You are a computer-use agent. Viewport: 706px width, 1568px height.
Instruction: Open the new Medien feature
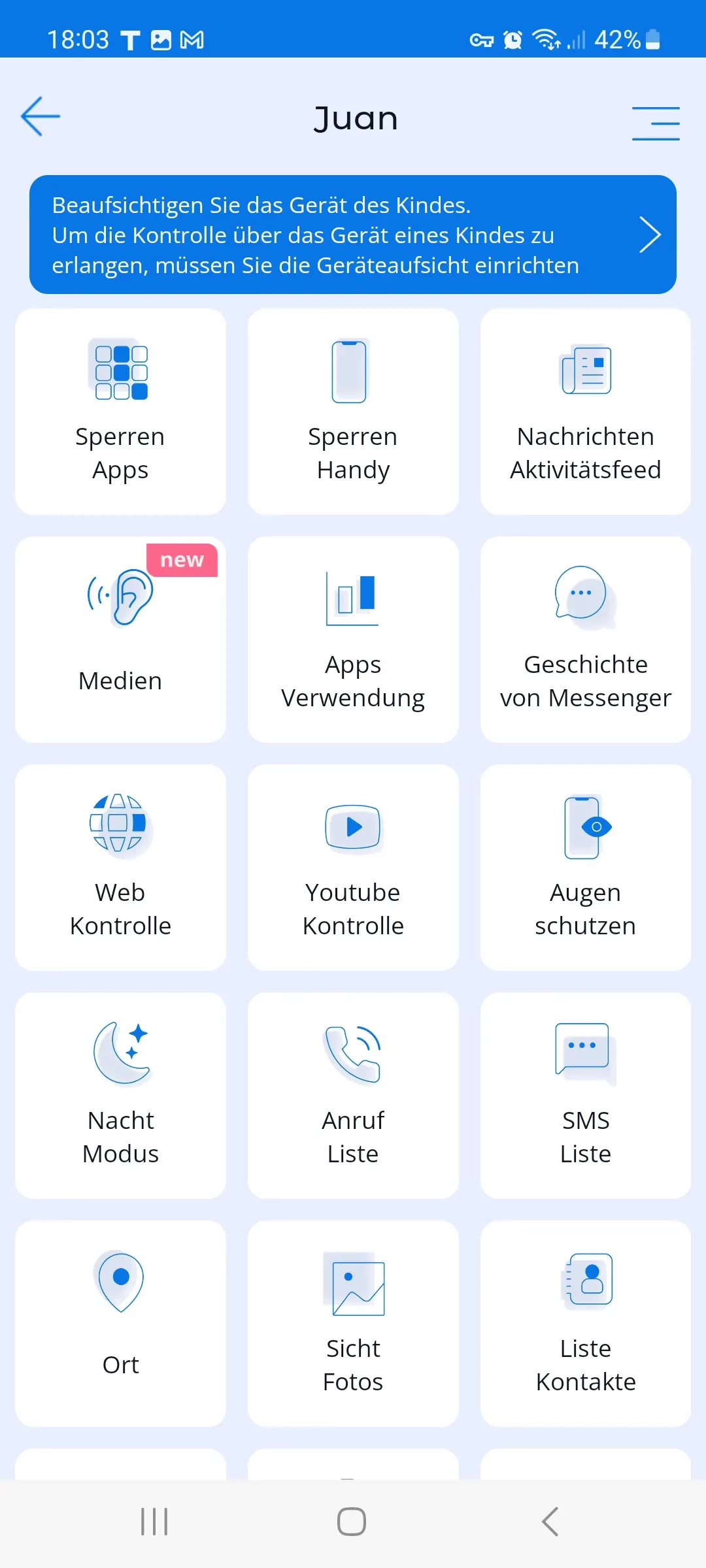point(120,639)
